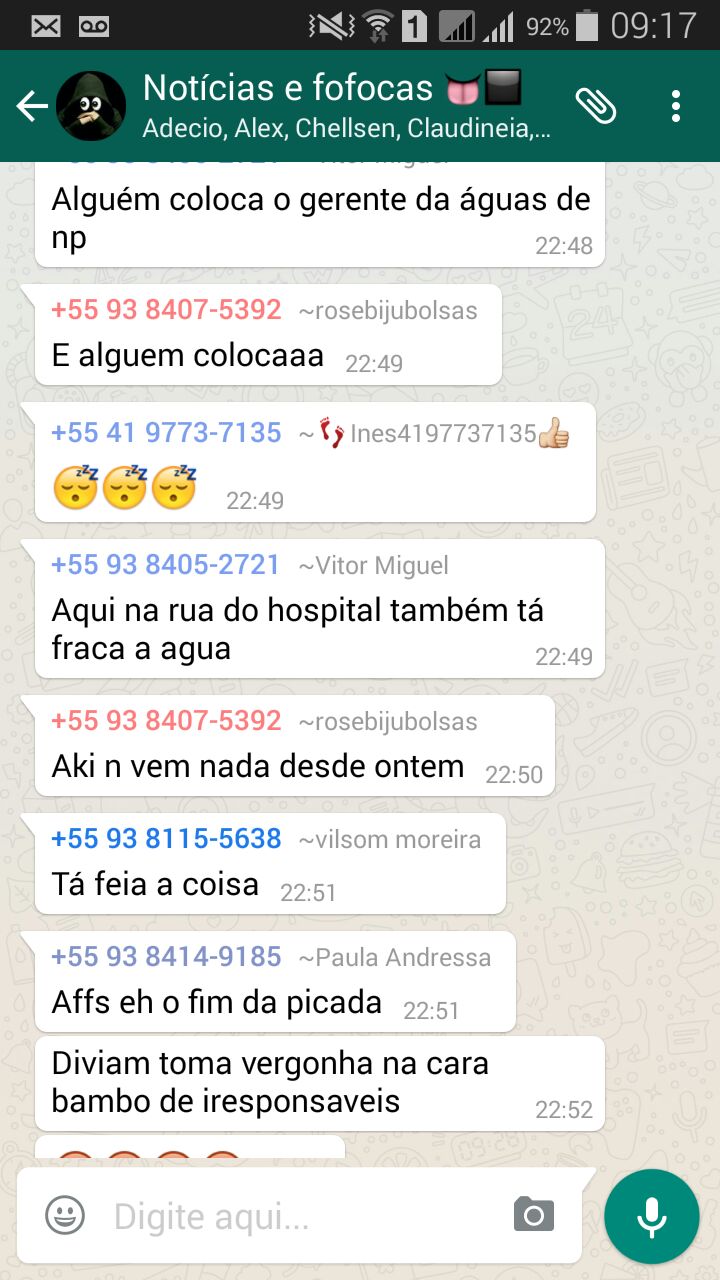Image resolution: width=720 pixels, height=1280 pixels.
Task: Tap the Digite aqui message field
Action: tap(300, 1217)
